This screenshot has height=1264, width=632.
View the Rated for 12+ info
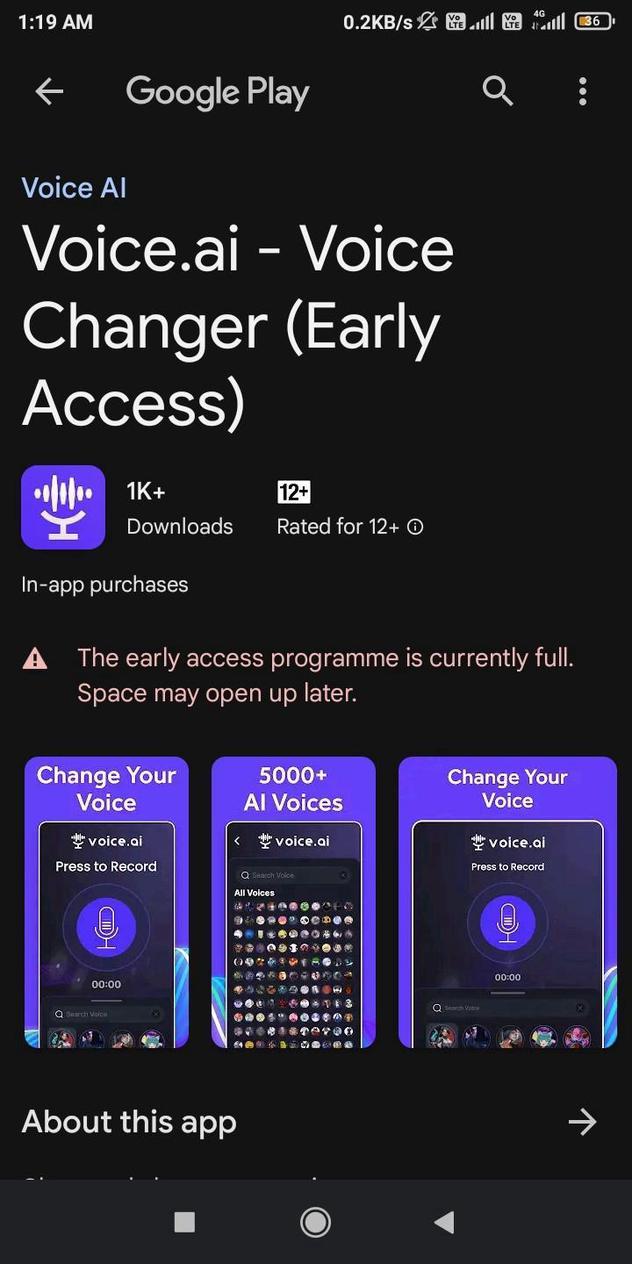tap(416, 527)
